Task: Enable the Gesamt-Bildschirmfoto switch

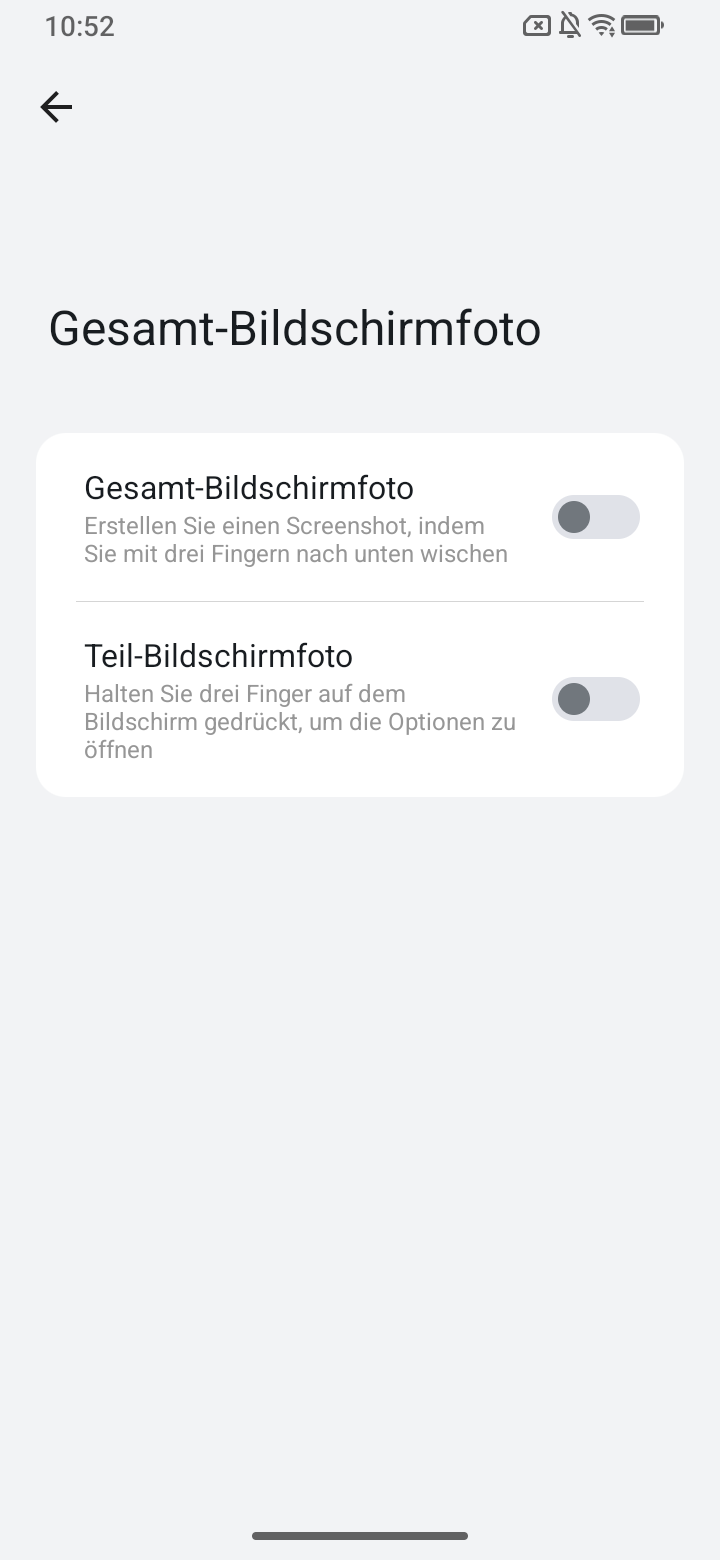Action: (596, 517)
